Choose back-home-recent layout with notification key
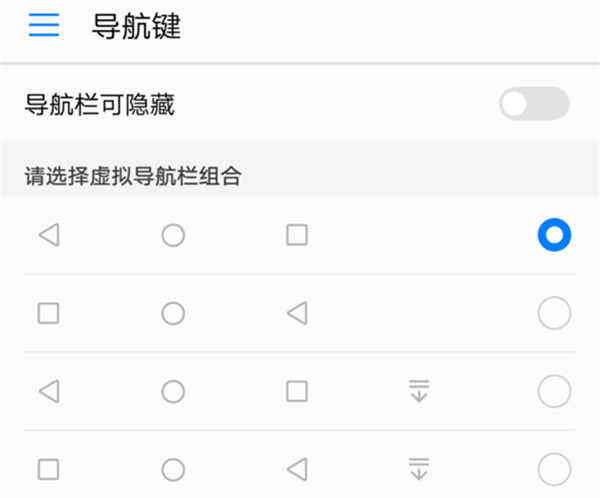600x498 pixels. tap(554, 391)
